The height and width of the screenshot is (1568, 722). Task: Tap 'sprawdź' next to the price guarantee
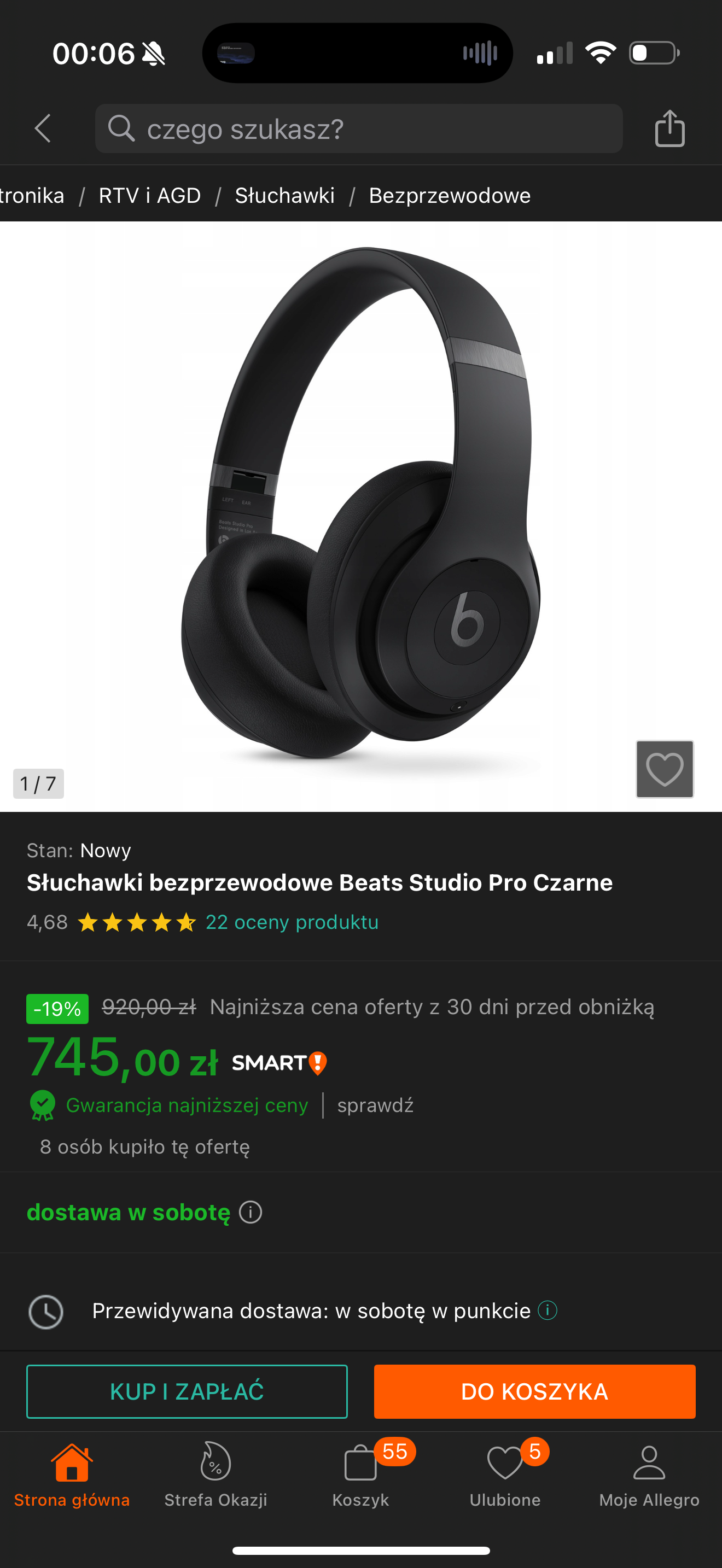click(x=375, y=1105)
